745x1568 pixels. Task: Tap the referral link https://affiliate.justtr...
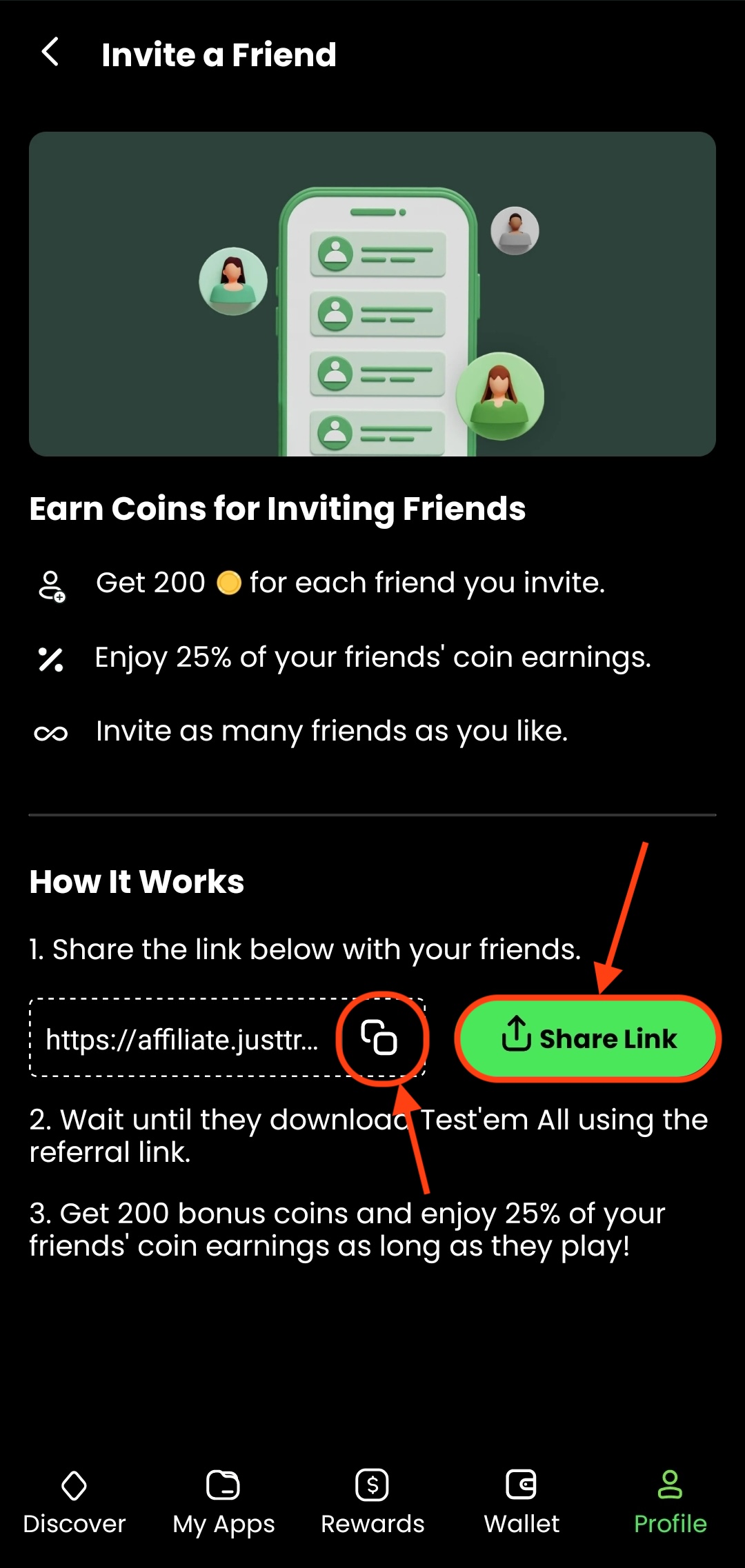183,1039
